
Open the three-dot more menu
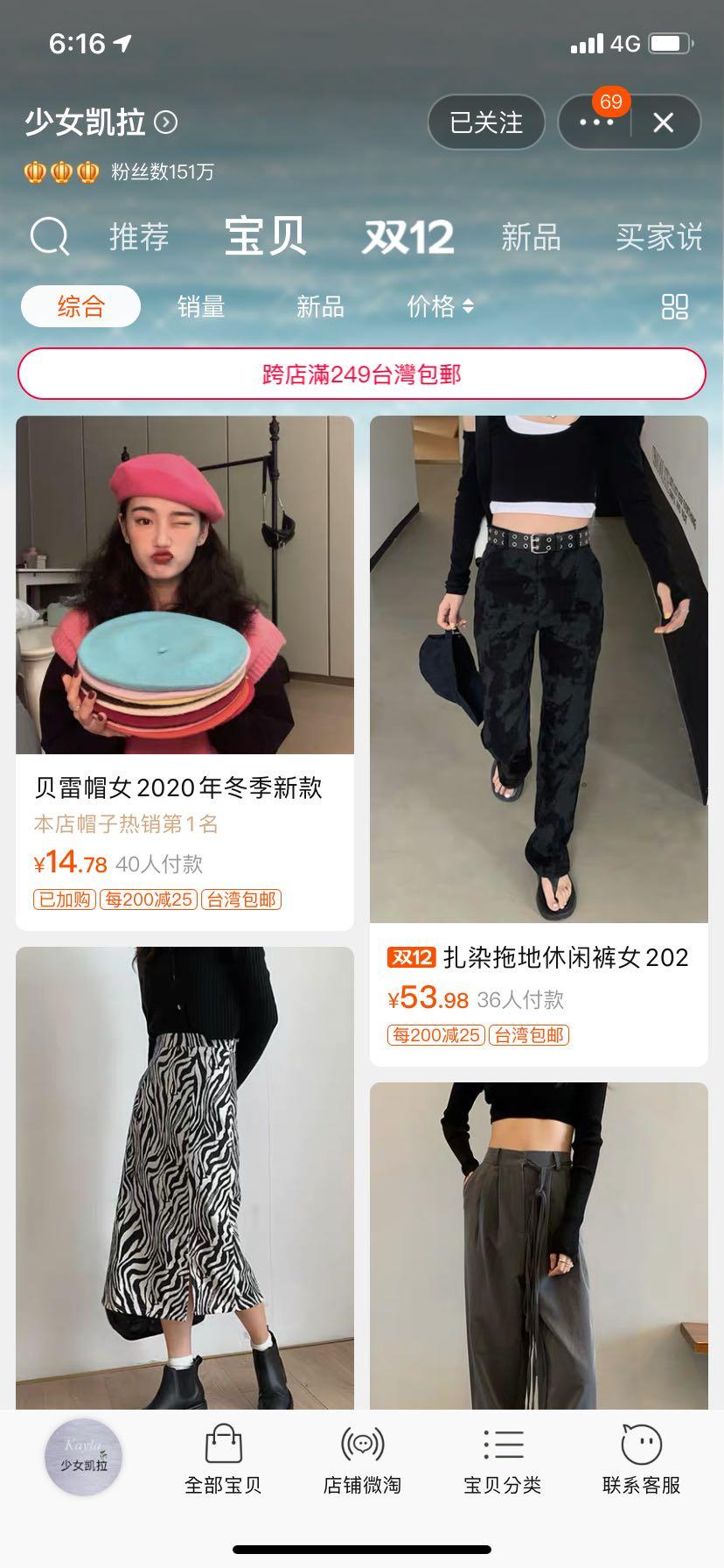click(596, 122)
